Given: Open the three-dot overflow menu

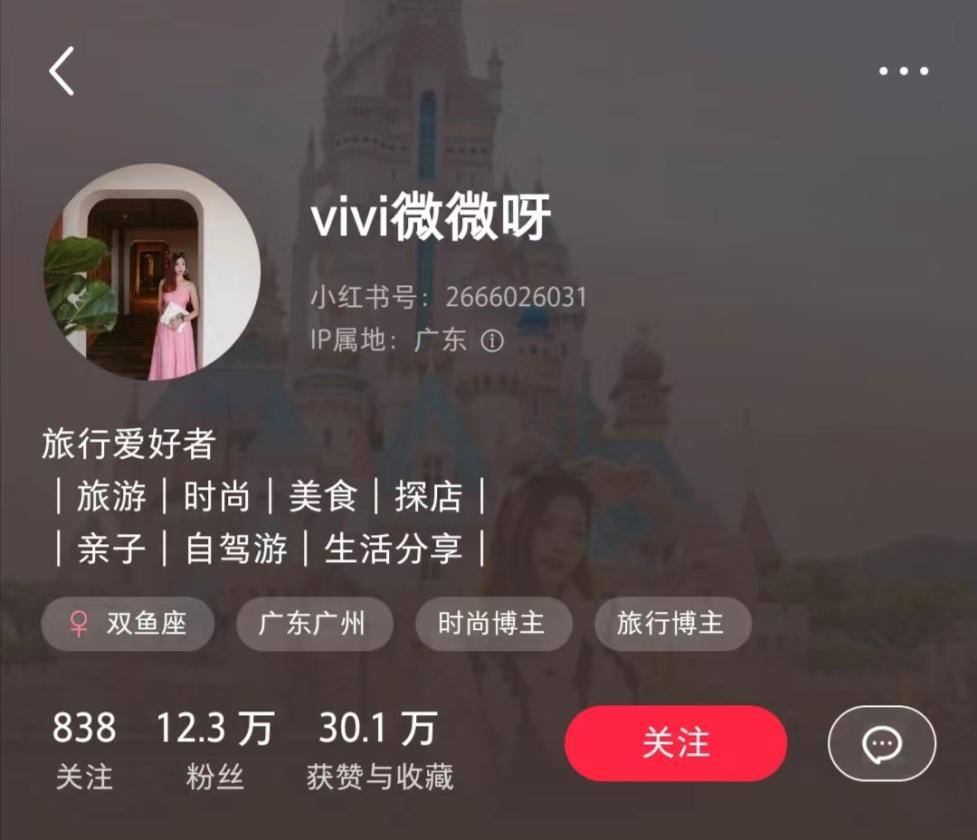Looking at the screenshot, I should point(903,71).
